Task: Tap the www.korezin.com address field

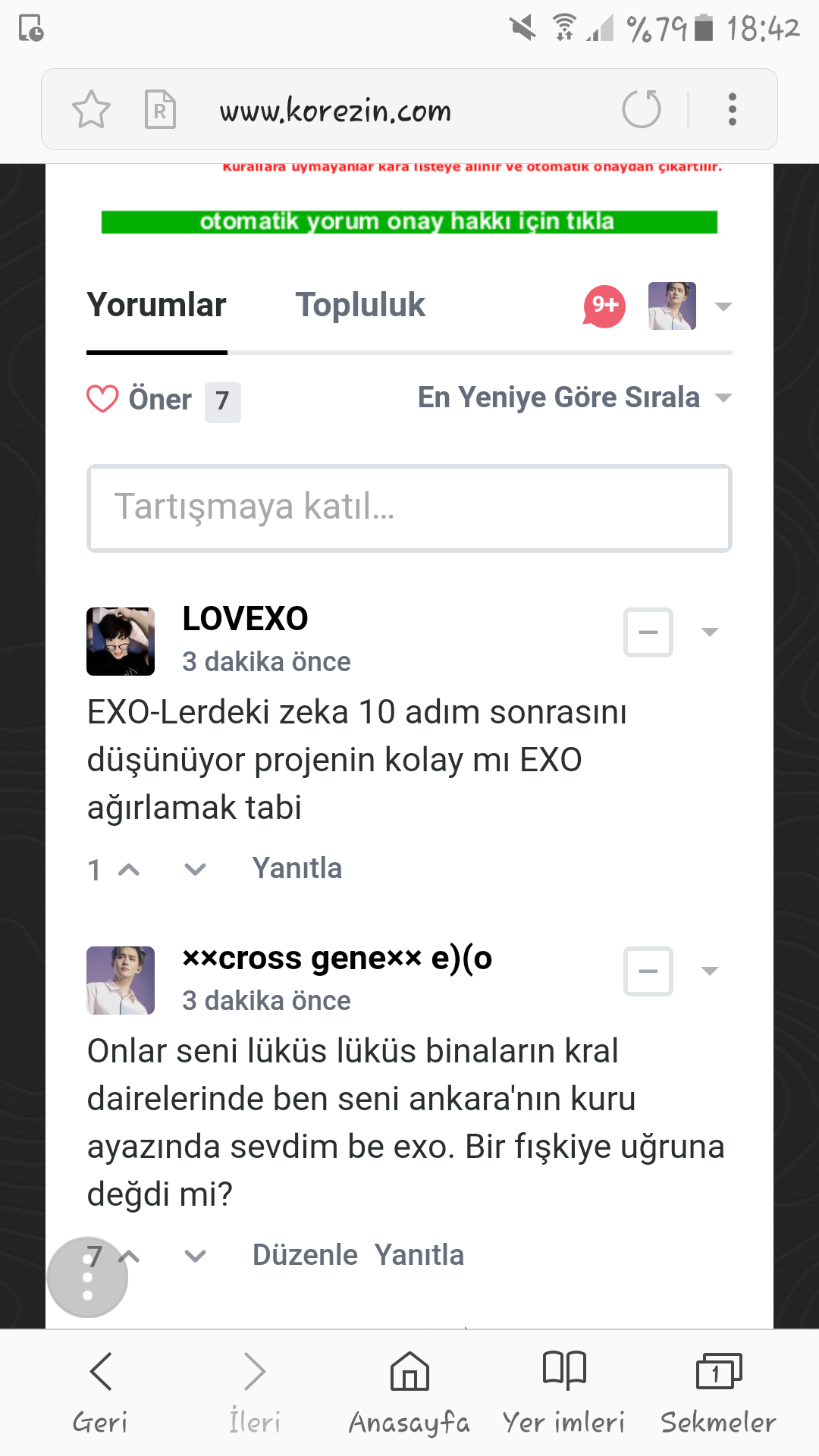Action: coord(335,111)
